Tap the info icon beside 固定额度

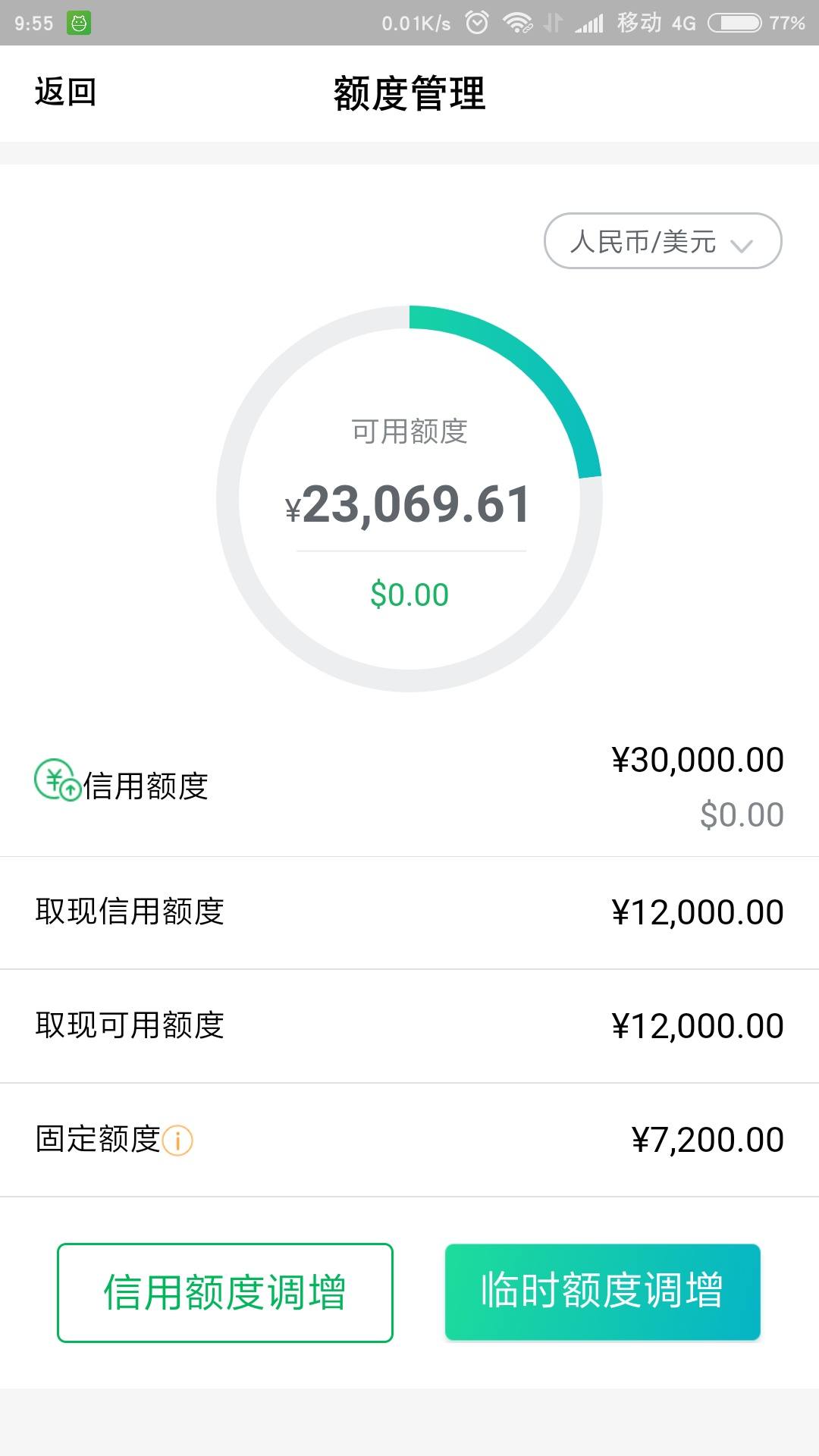coord(178,1140)
